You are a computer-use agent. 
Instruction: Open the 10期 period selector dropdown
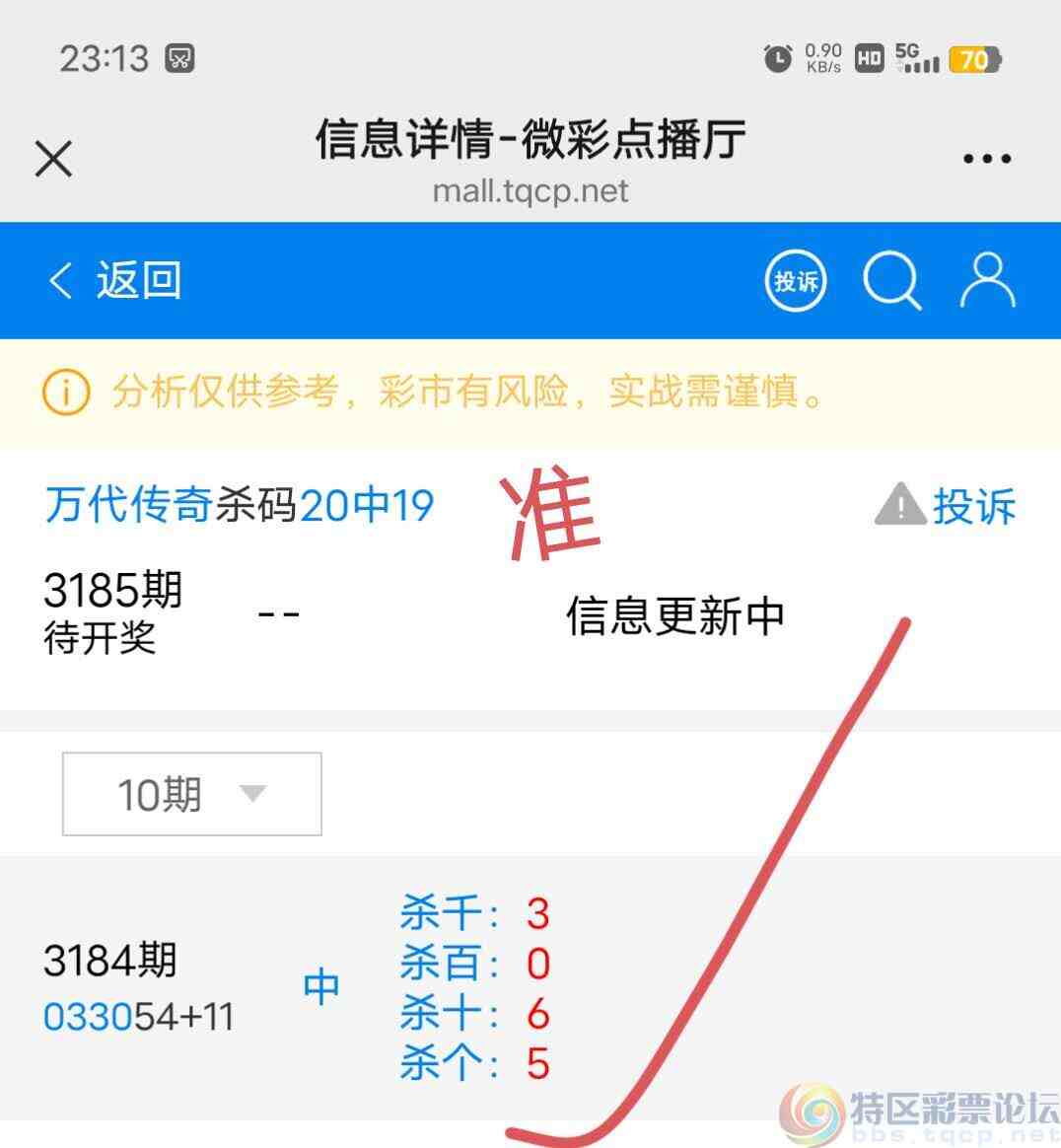tap(191, 793)
